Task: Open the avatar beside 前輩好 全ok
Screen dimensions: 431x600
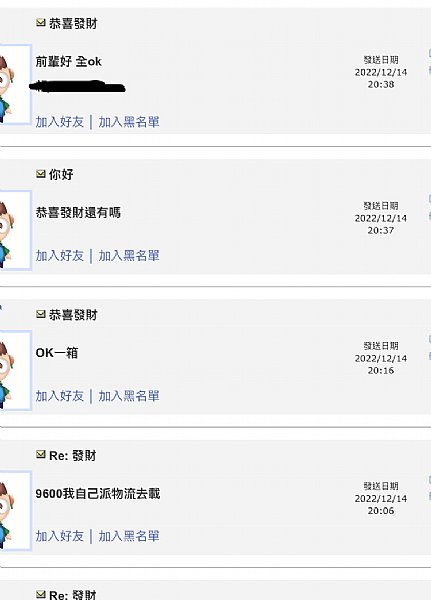Action: click(15, 85)
